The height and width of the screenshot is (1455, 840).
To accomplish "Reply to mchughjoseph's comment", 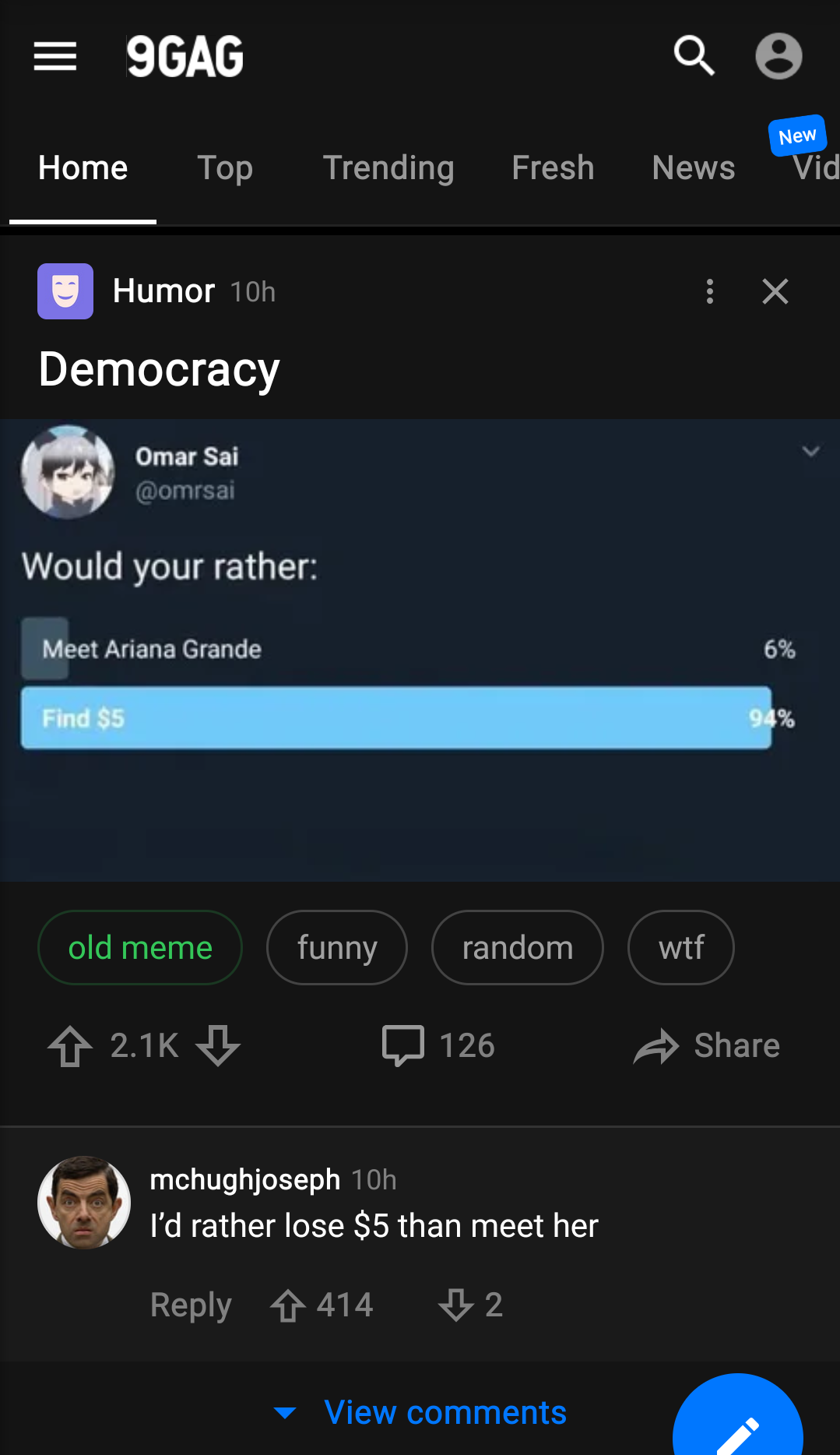I will point(191,1305).
